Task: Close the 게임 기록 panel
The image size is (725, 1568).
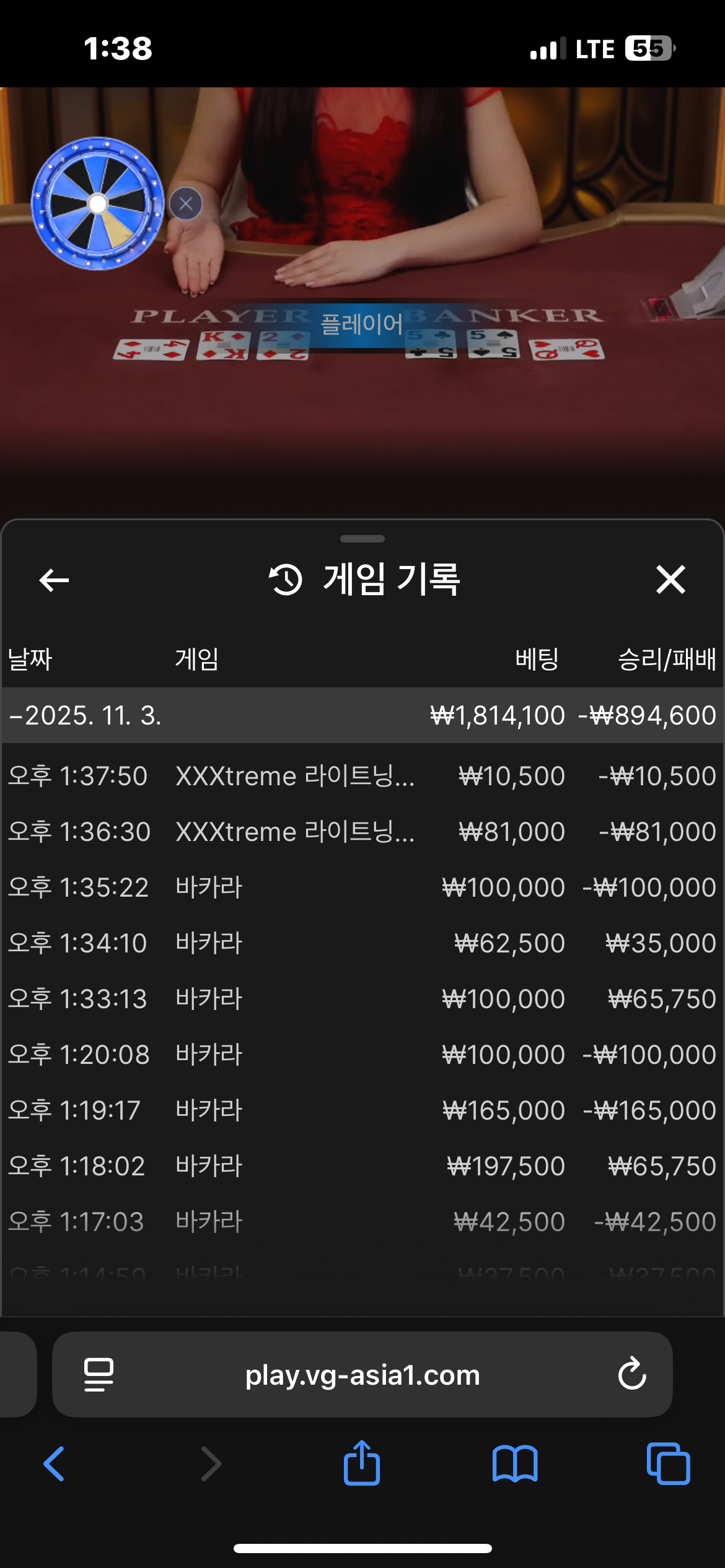Action: (670, 580)
